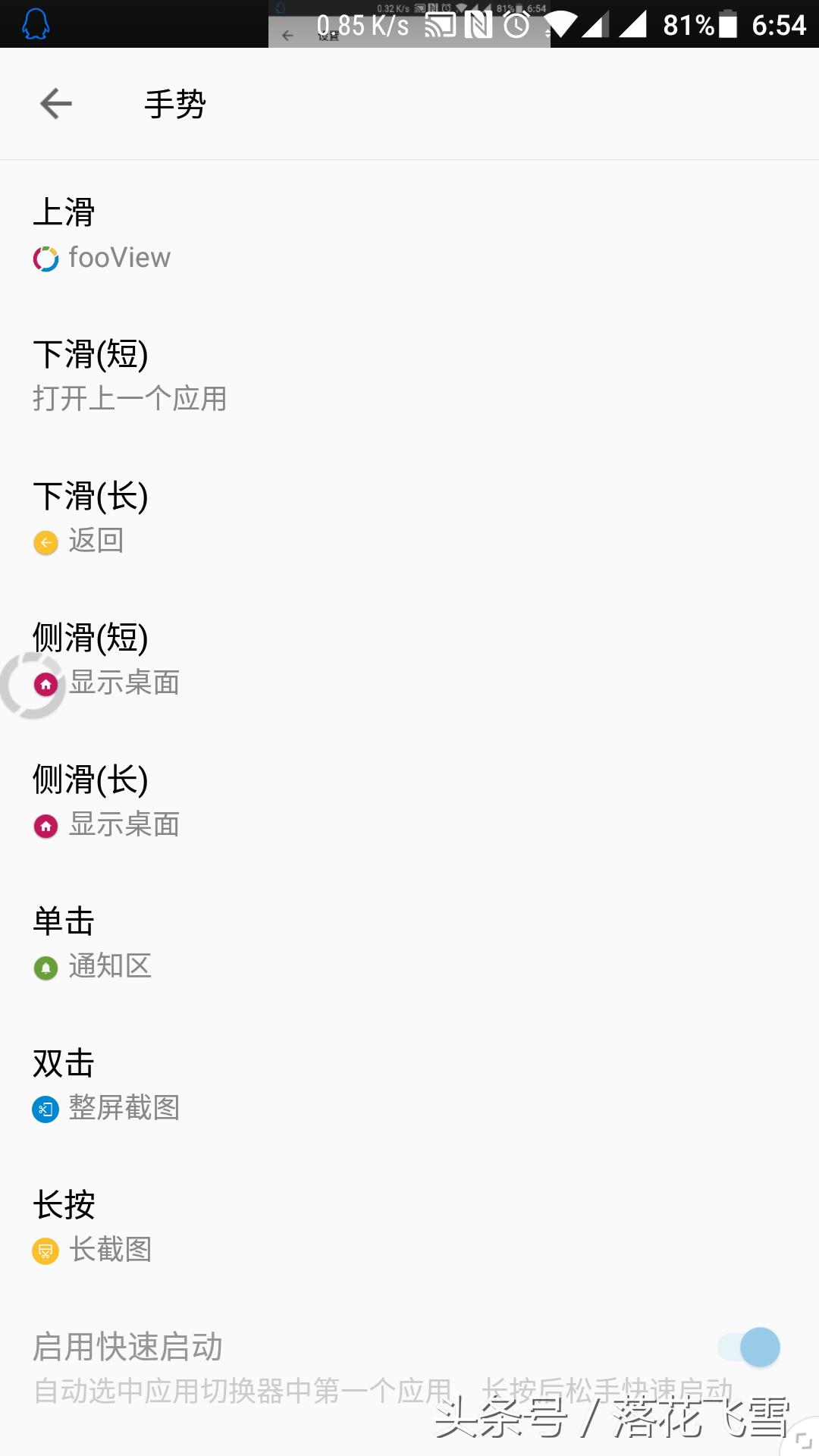
Task: Click the yellow 长截图 long screenshot icon
Action: pyautogui.click(x=45, y=1251)
